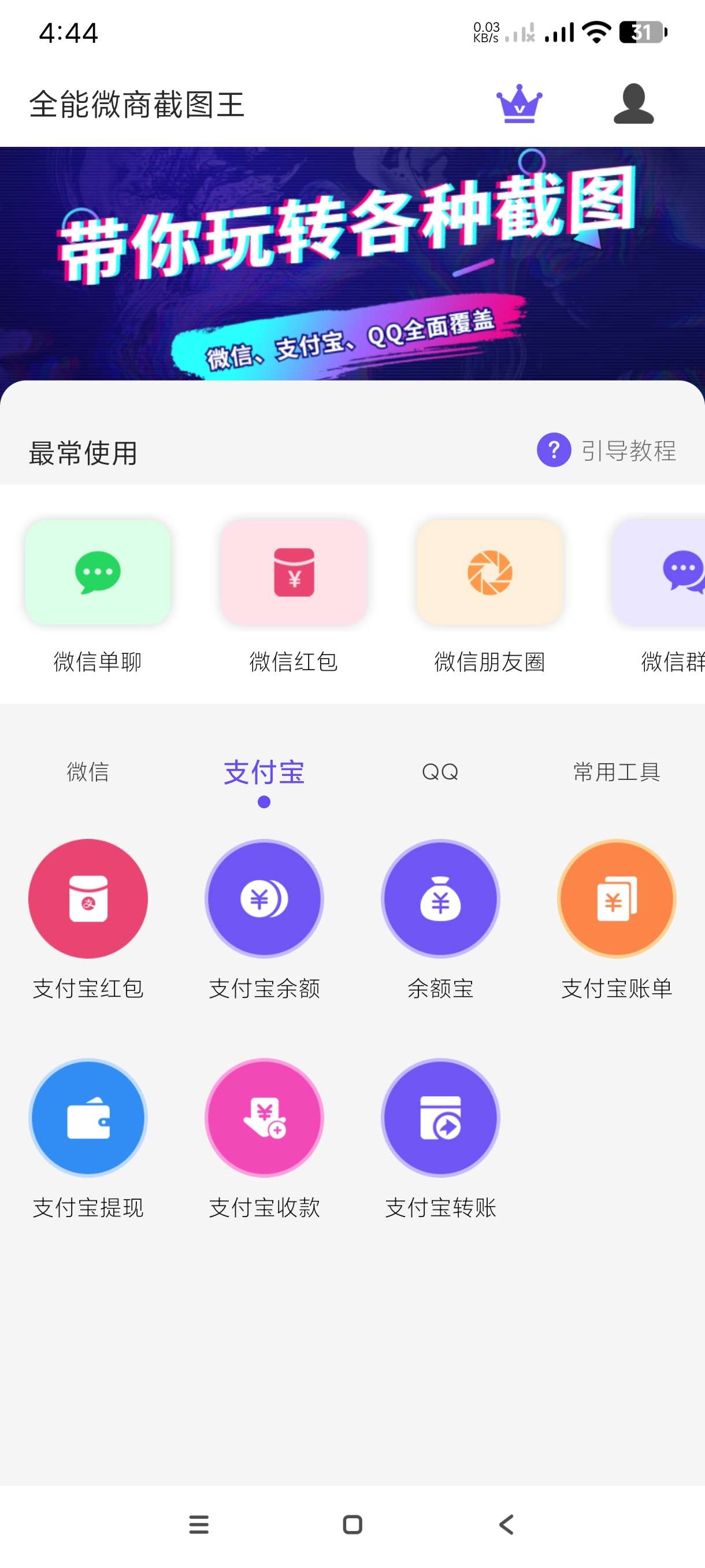705x1568 pixels.
Task: Switch to the QQ tab
Action: (x=440, y=772)
